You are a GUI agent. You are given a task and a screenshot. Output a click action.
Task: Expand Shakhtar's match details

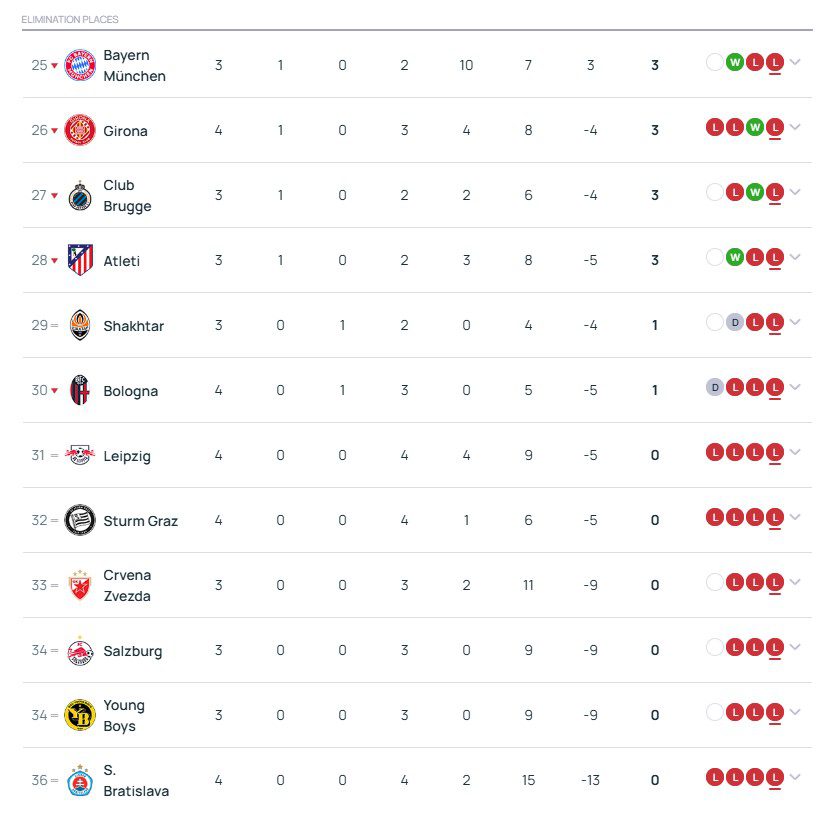[x=795, y=322]
